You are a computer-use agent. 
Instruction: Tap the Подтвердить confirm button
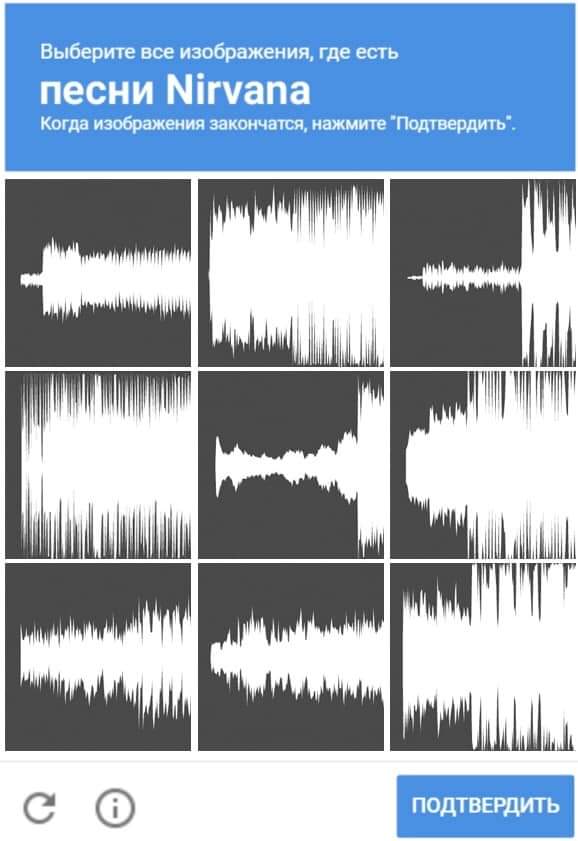(x=485, y=805)
